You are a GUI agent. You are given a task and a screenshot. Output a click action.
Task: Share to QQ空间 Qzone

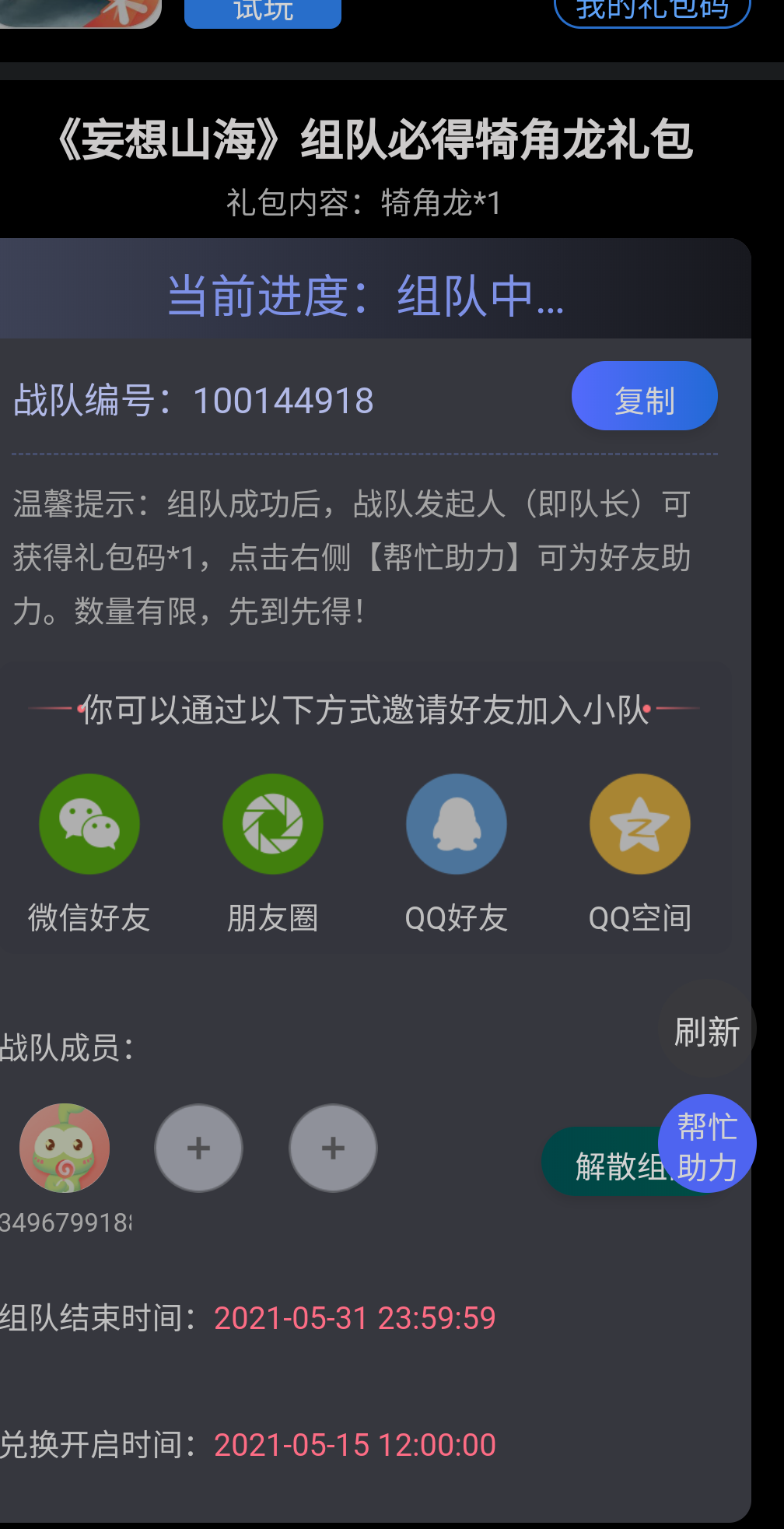639,823
